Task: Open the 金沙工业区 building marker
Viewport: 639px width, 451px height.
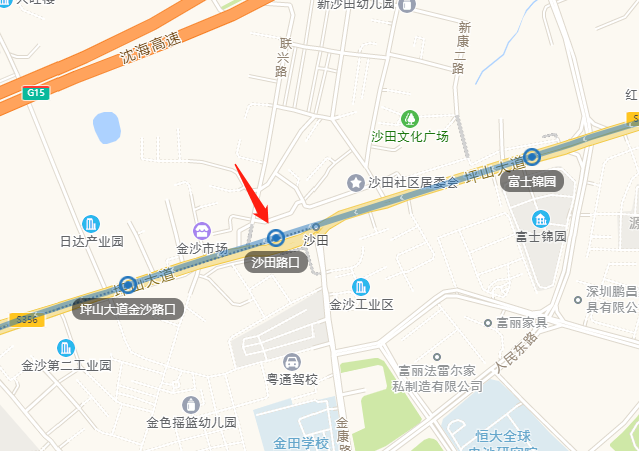Action: point(361,286)
